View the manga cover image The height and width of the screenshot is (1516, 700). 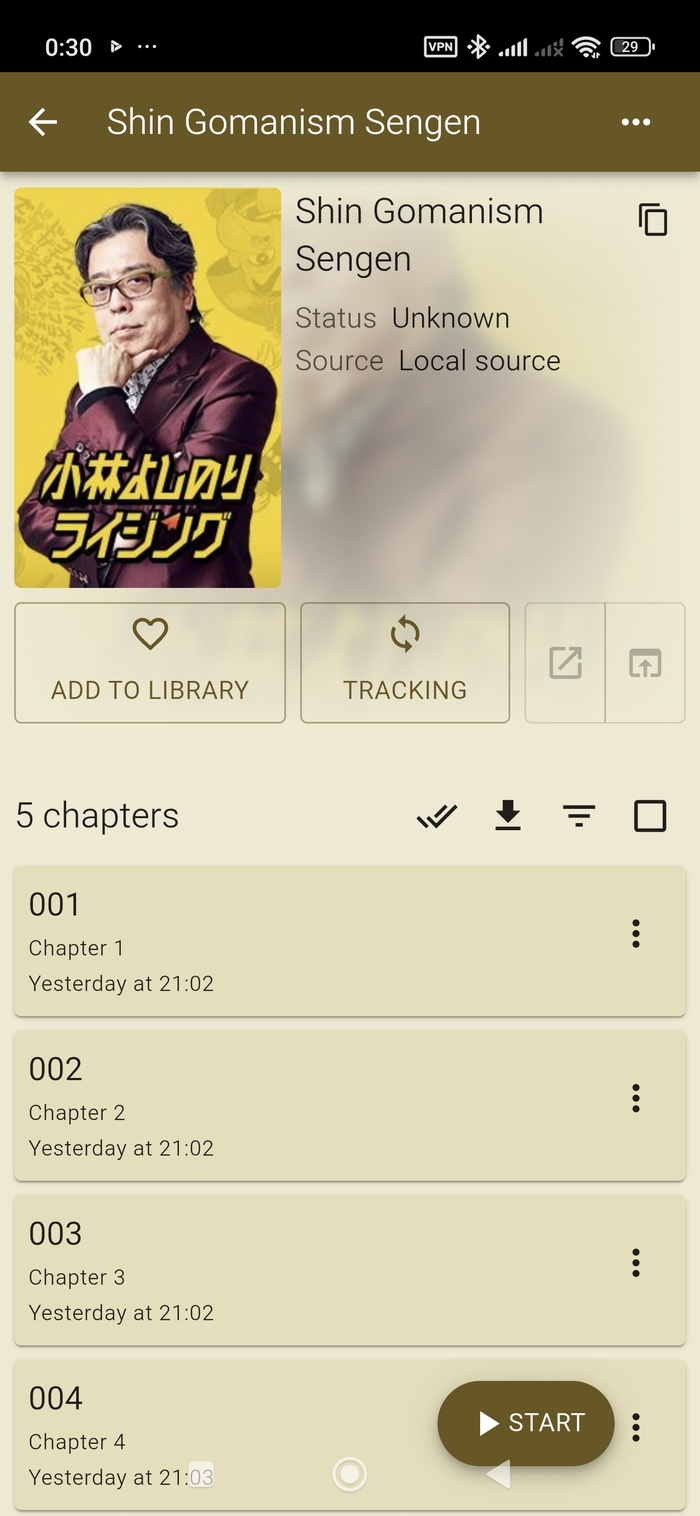pyautogui.click(x=148, y=387)
